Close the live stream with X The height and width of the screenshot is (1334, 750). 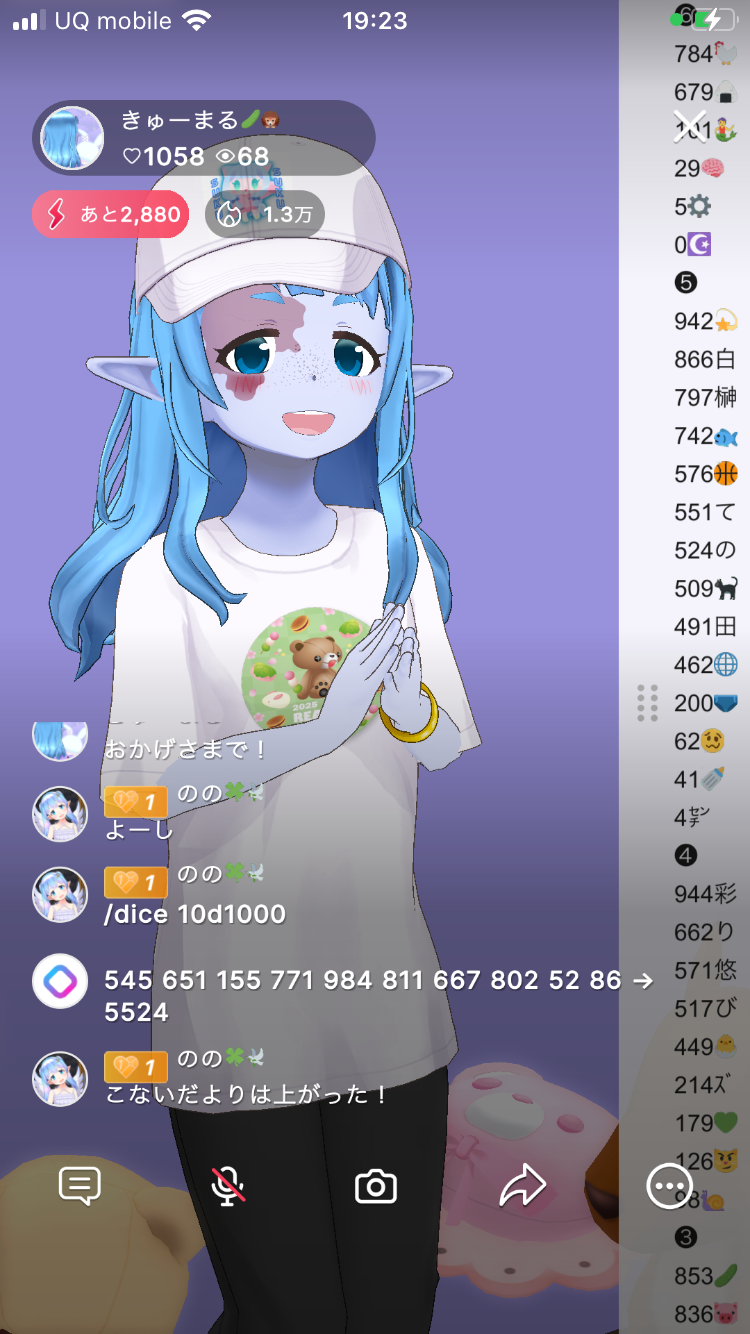[x=689, y=126]
